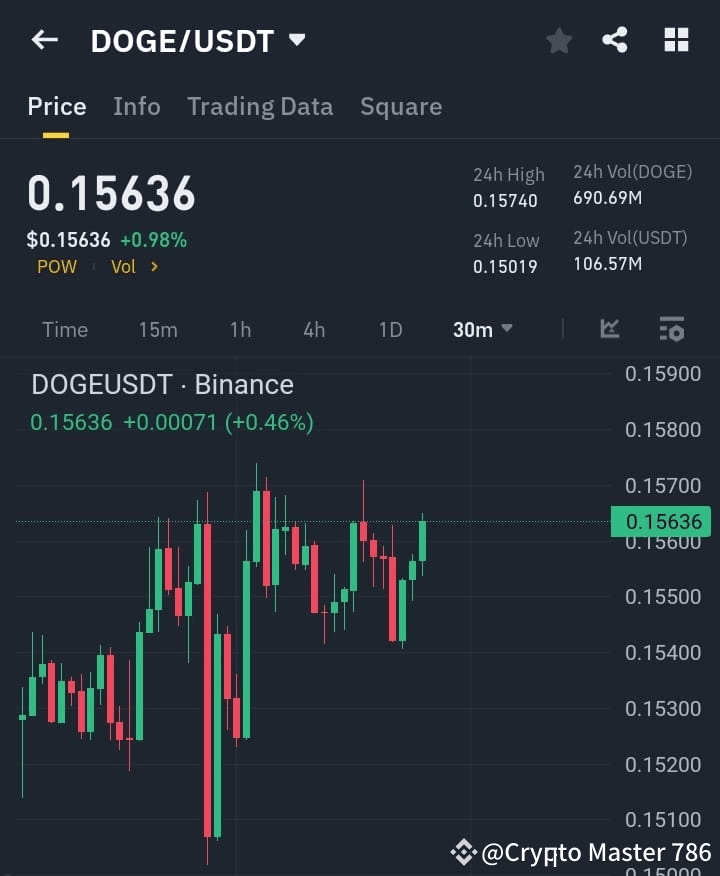The width and height of the screenshot is (720, 876).
Task: Tap the star to favorite DOGE/USDT
Action: coord(558,40)
